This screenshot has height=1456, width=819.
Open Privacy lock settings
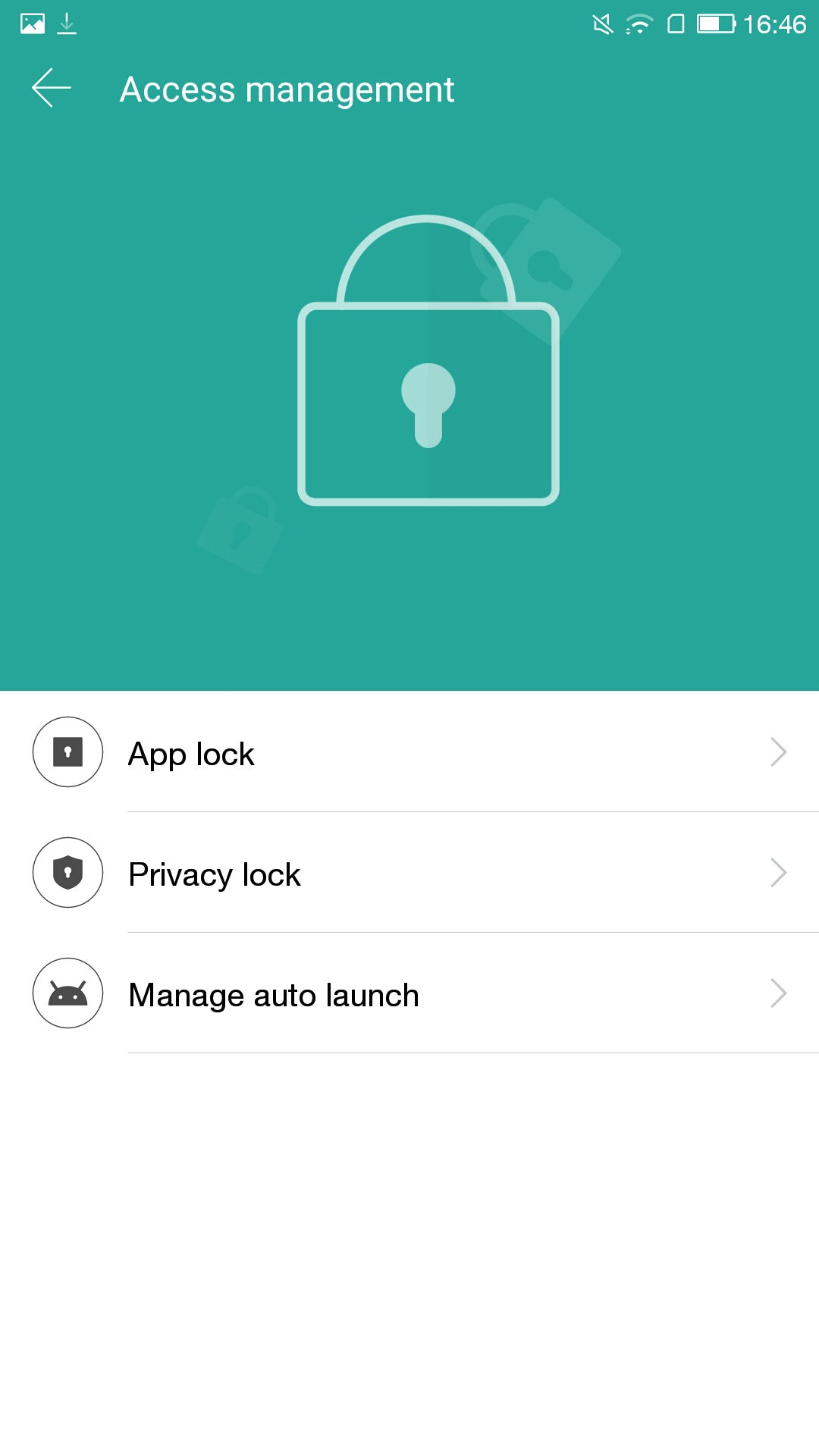coord(409,873)
